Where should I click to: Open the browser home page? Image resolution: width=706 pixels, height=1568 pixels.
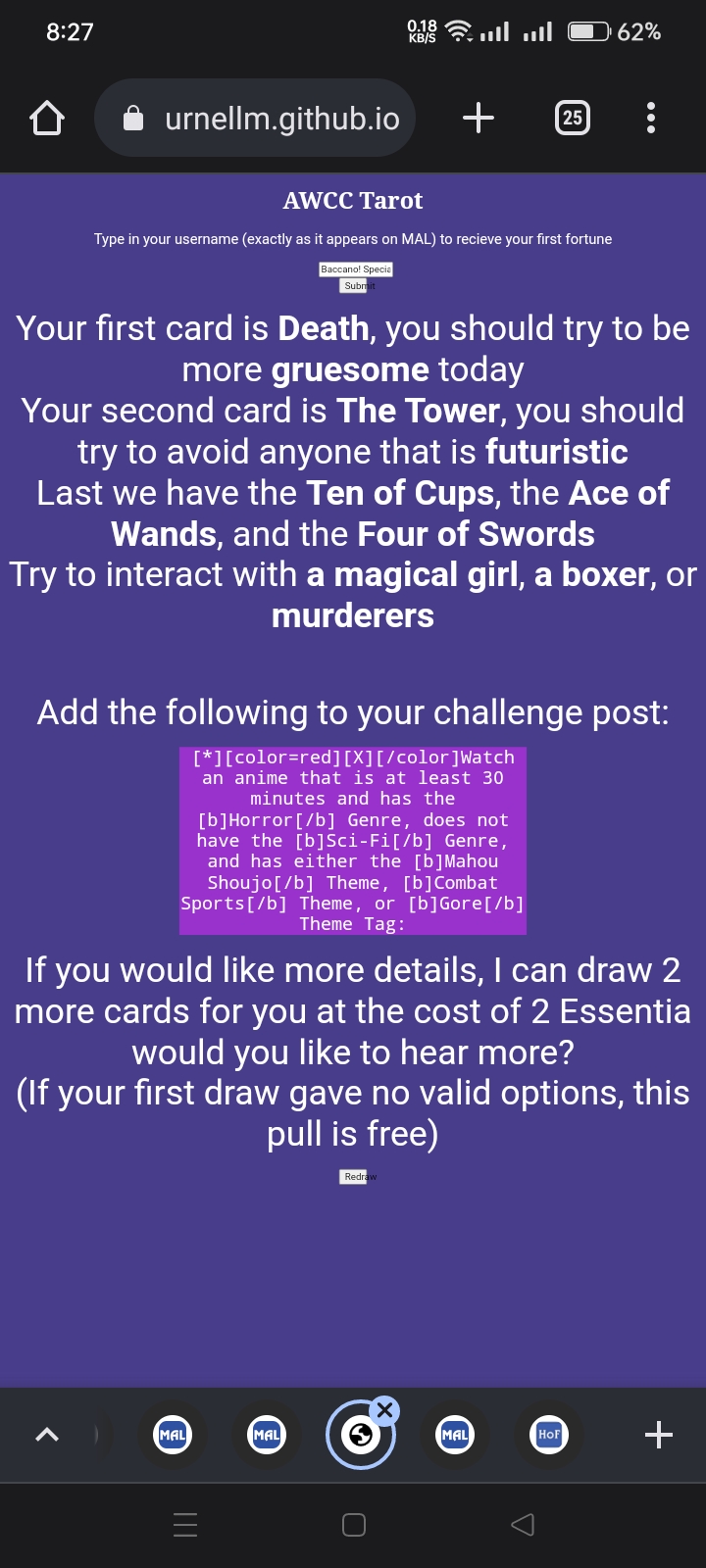(x=47, y=119)
